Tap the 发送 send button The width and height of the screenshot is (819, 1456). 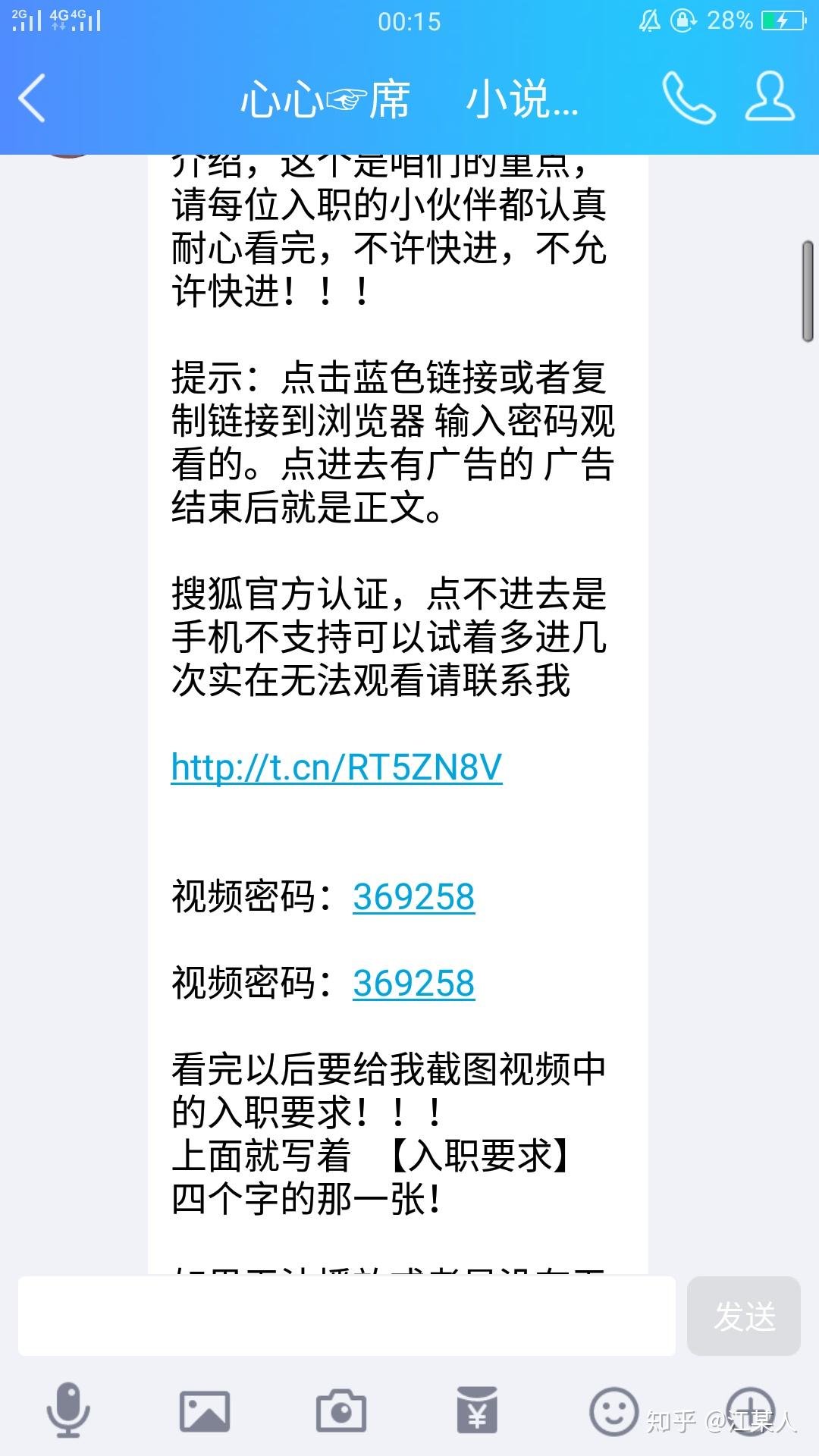point(743,1316)
